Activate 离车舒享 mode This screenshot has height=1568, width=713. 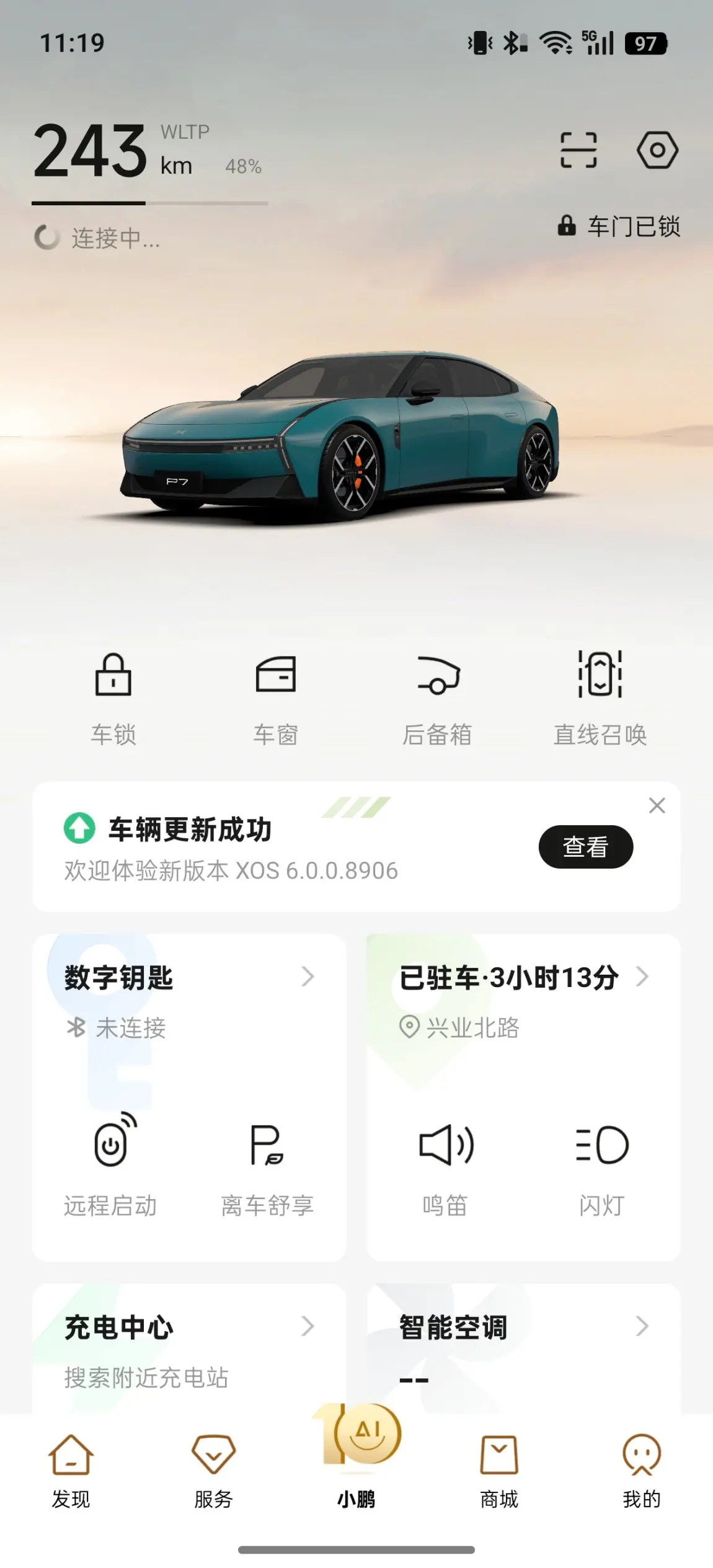(x=267, y=1167)
